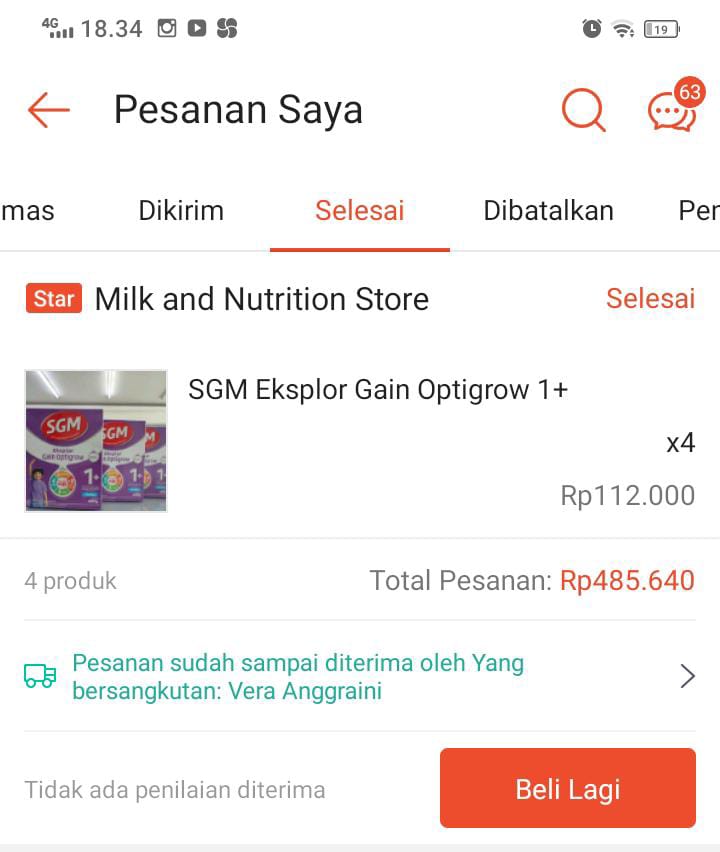Go back from Pesanan Saya

pyautogui.click(x=48, y=110)
